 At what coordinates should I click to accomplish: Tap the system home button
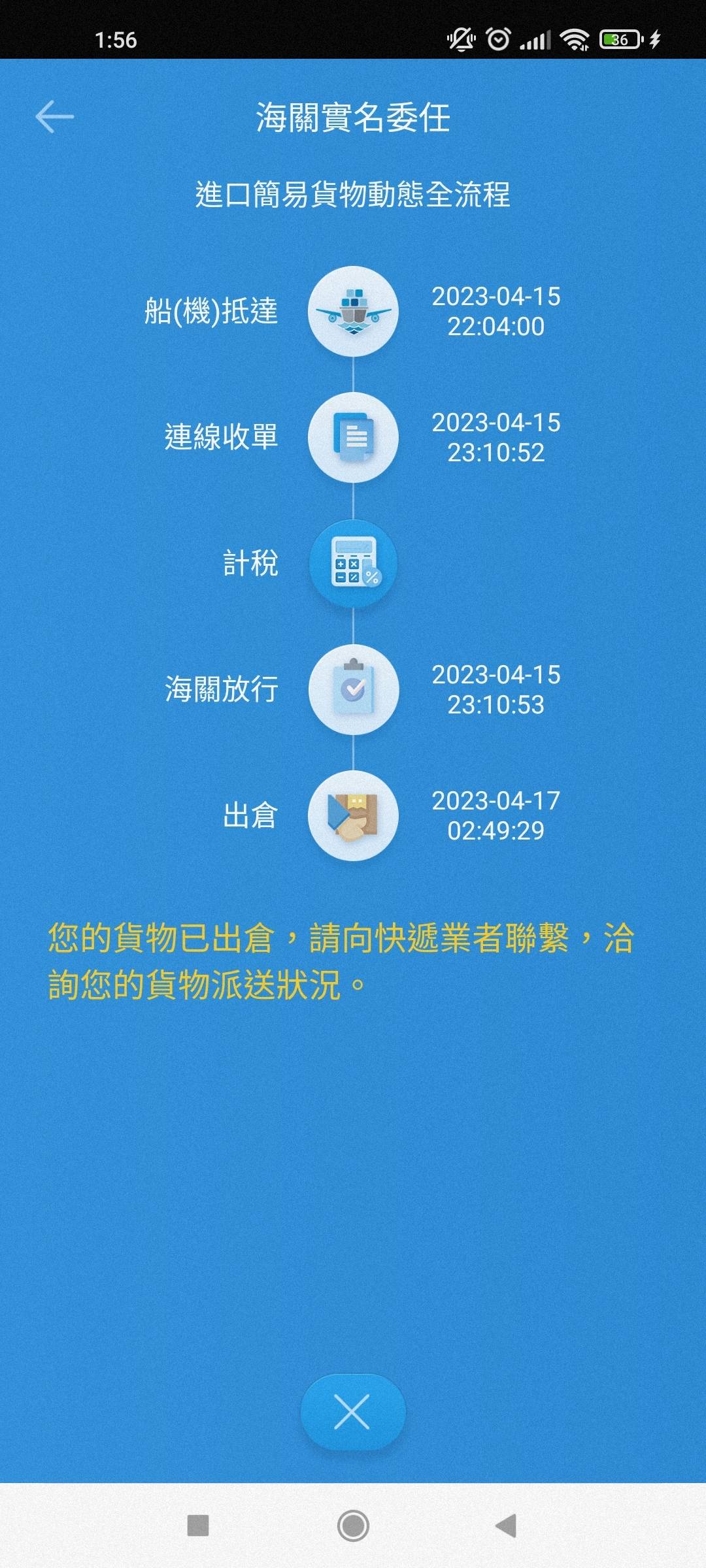coord(353,1526)
